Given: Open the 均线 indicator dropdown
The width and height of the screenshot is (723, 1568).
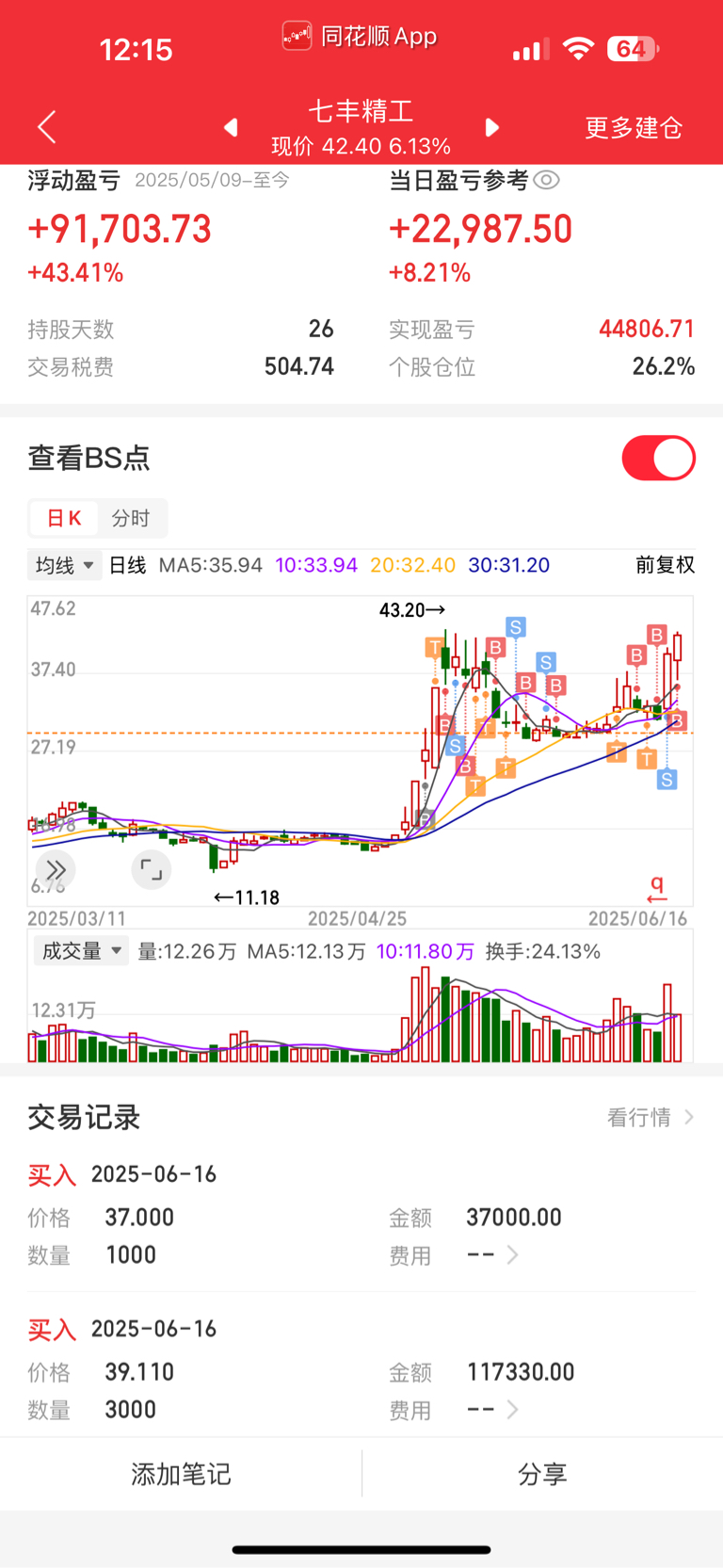Looking at the screenshot, I should click(64, 565).
